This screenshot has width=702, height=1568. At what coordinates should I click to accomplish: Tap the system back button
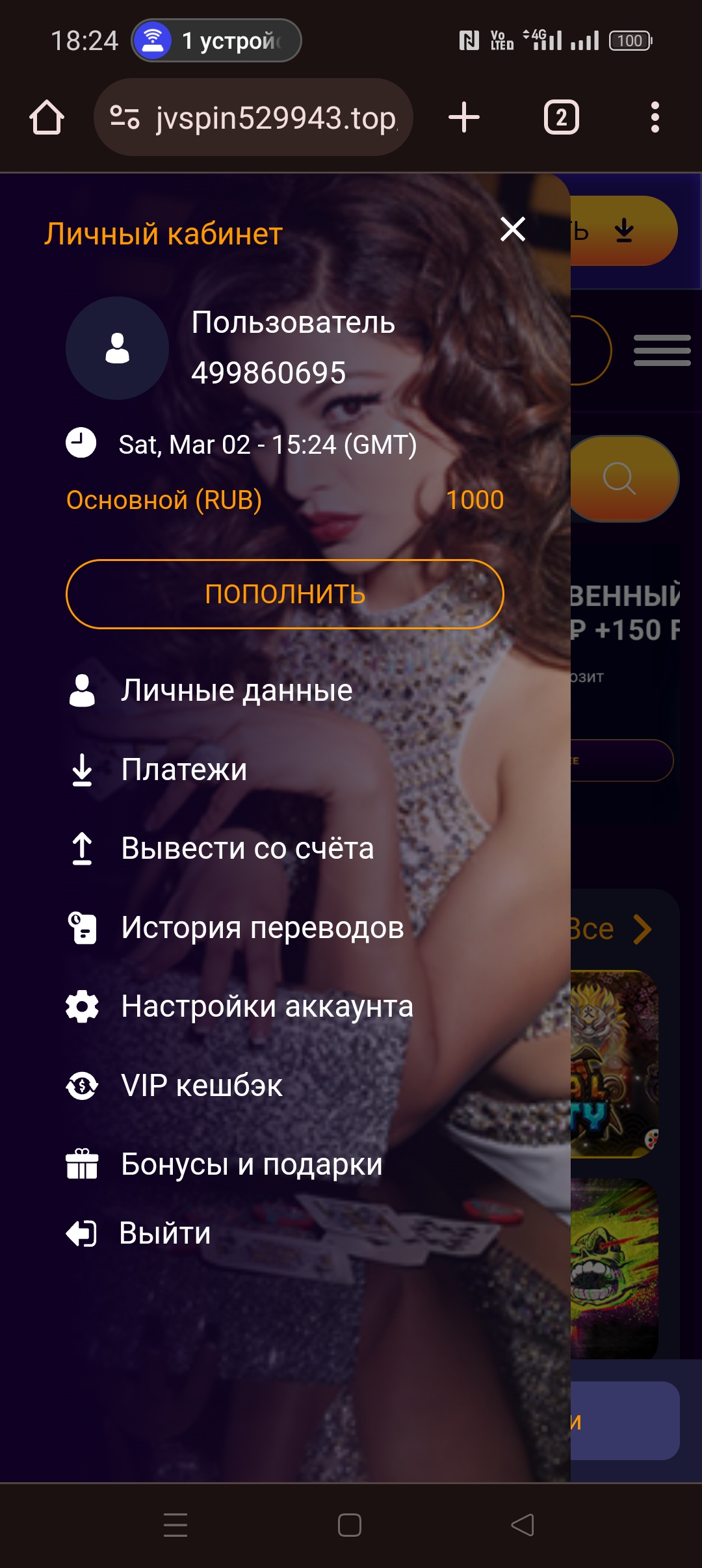[x=522, y=1524]
